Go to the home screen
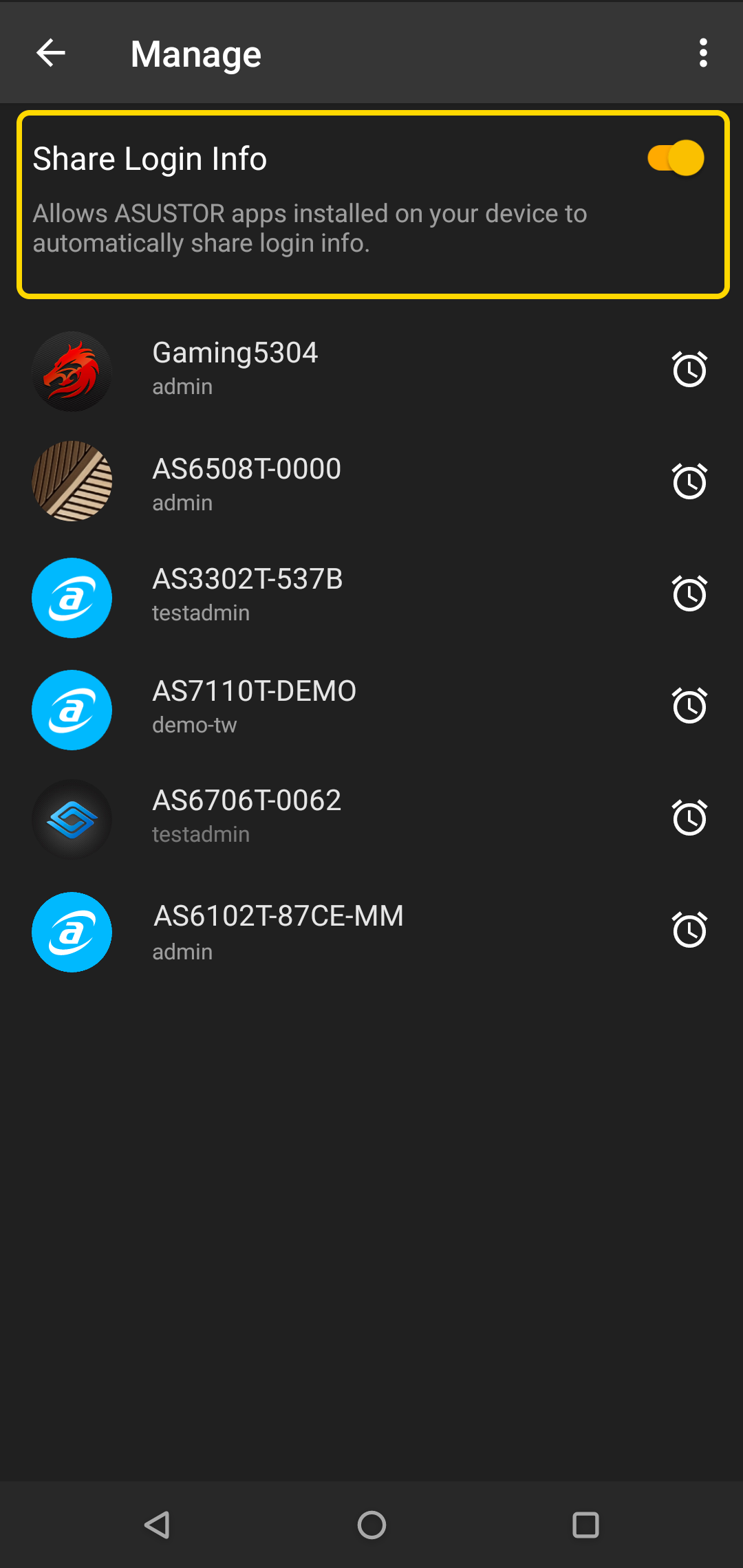The width and height of the screenshot is (743, 1568). [371, 1525]
